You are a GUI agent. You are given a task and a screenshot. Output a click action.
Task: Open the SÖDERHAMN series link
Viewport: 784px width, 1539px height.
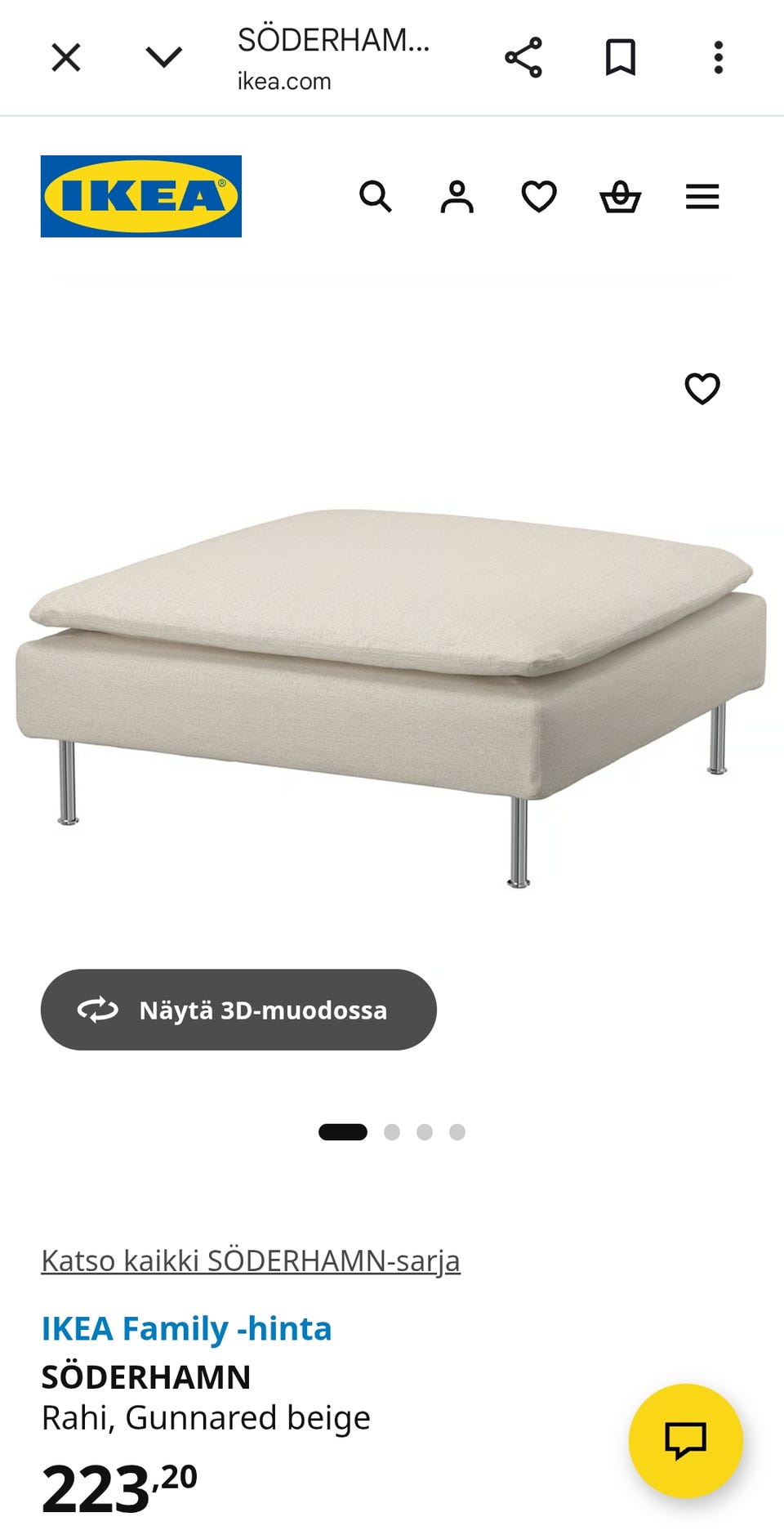pos(250,1260)
